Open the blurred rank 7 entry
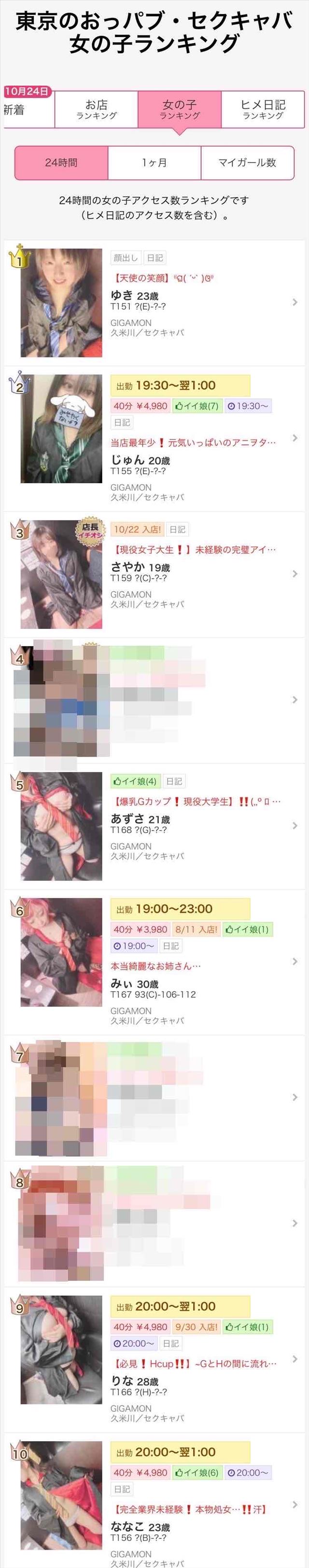Viewport: 309px width, 1568px height. coord(154,1097)
